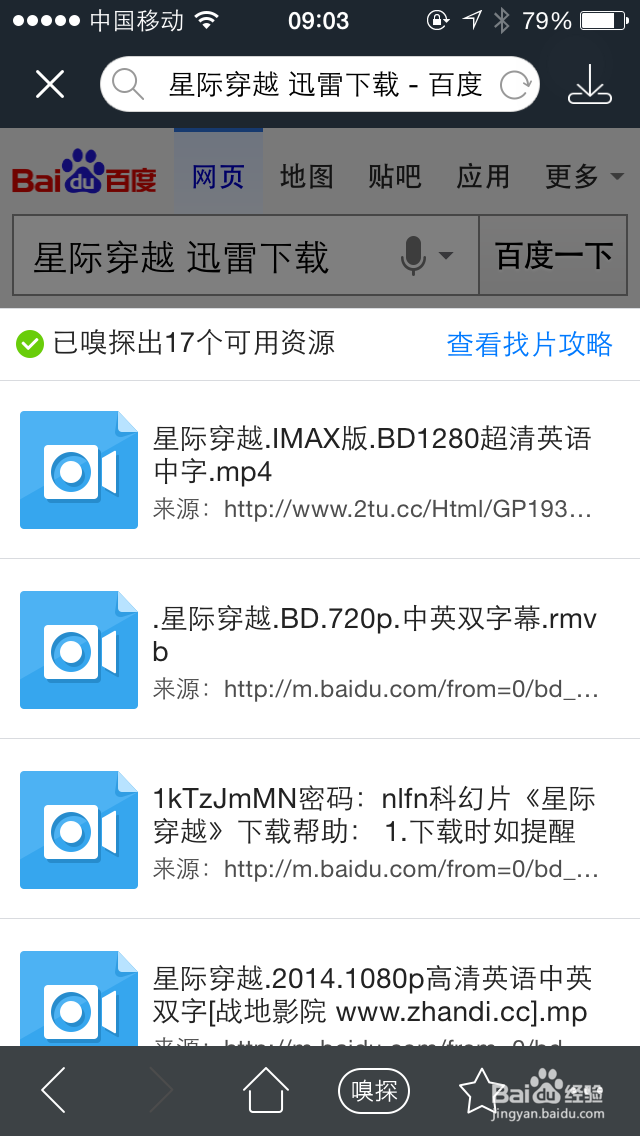Expand the 更多 dropdown
The width and height of the screenshot is (640, 1136).
[584, 177]
